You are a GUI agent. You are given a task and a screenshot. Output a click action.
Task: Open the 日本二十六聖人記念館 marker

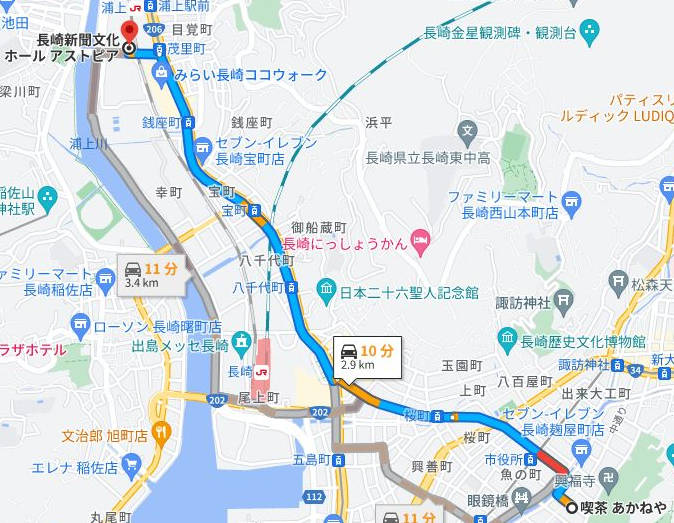point(326,292)
